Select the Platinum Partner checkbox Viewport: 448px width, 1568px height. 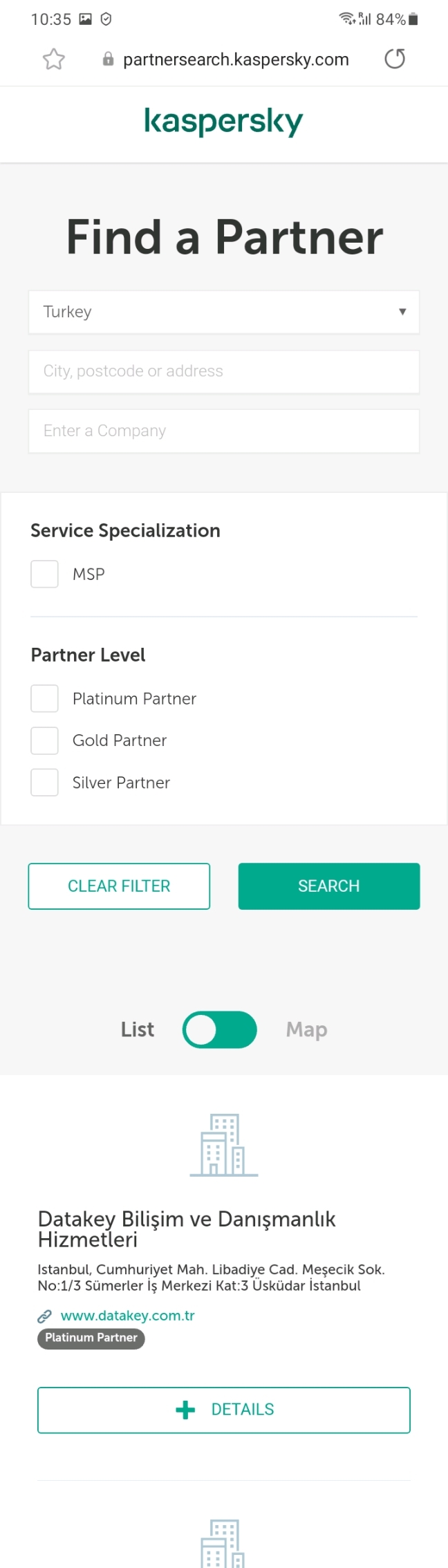[x=45, y=698]
